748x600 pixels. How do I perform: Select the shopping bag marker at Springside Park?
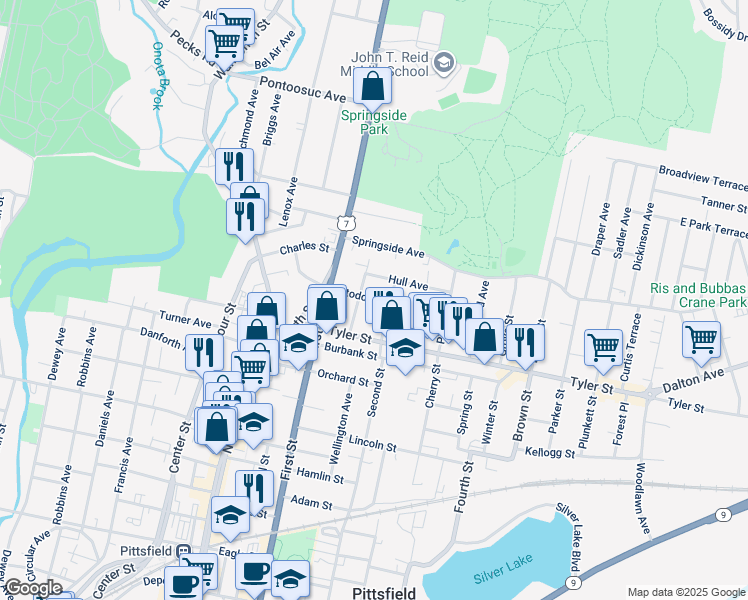coord(372,86)
